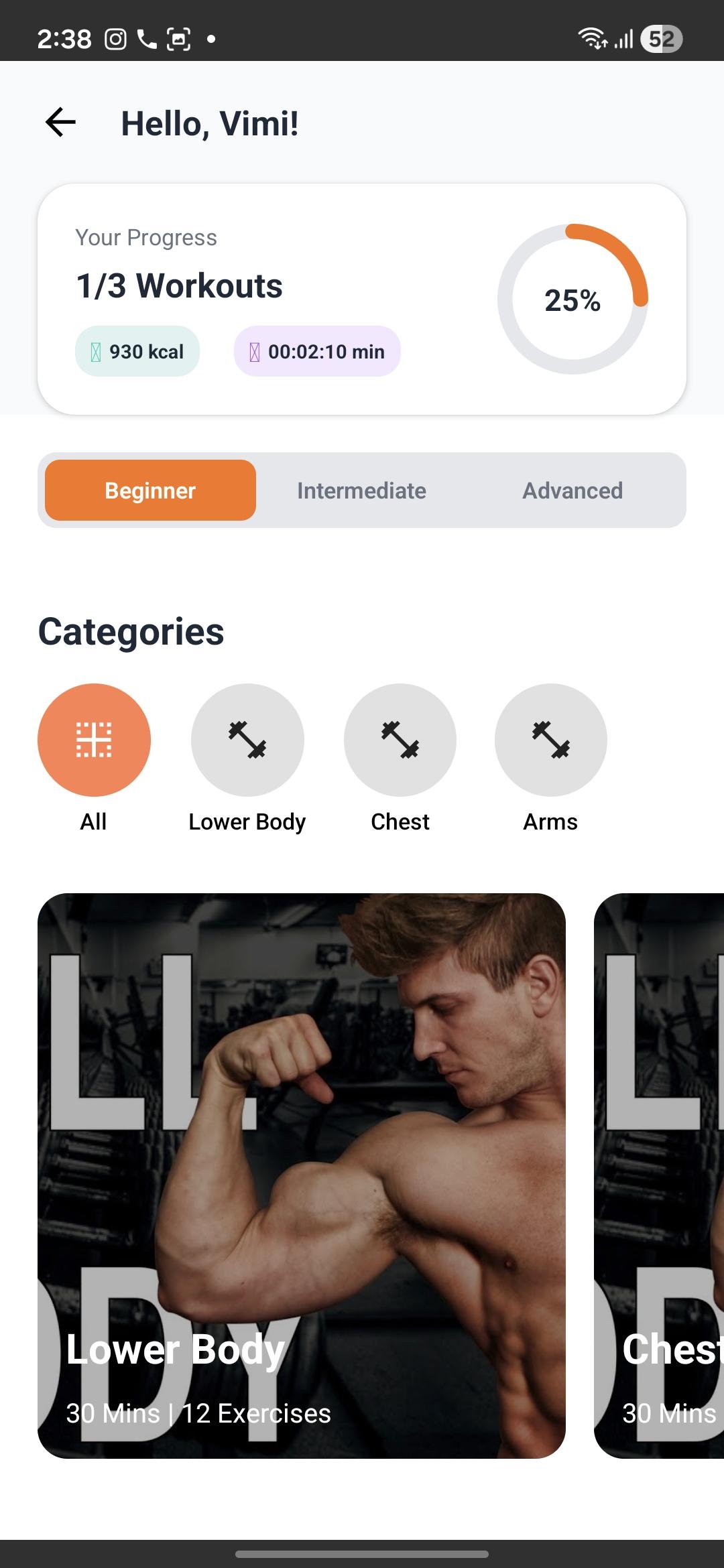Image resolution: width=724 pixels, height=1568 pixels.
Task: Select the Chest category dumbbell icon
Action: [x=400, y=740]
